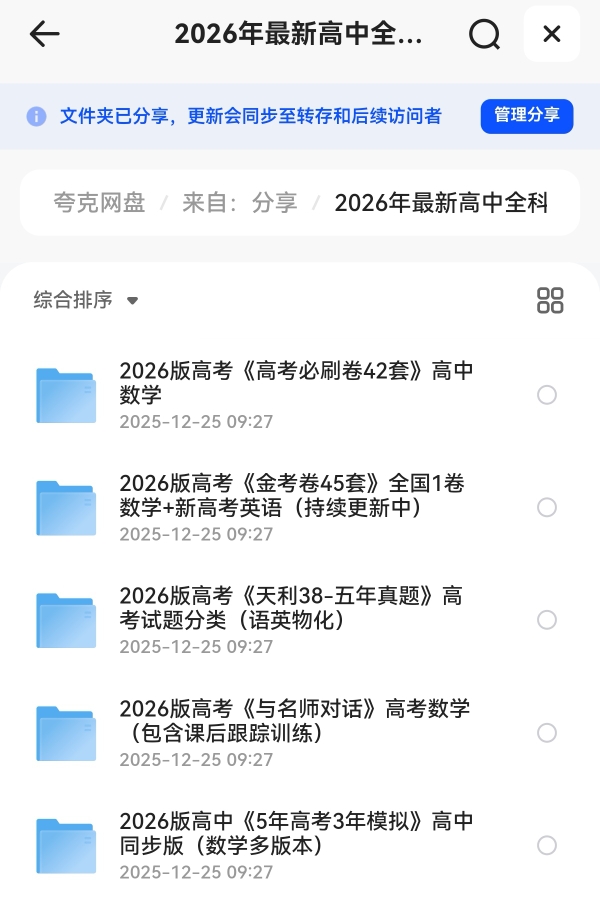Go to 夸克网盘 in the breadcrumb
The height and width of the screenshot is (910, 600).
(x=99, y=203)
